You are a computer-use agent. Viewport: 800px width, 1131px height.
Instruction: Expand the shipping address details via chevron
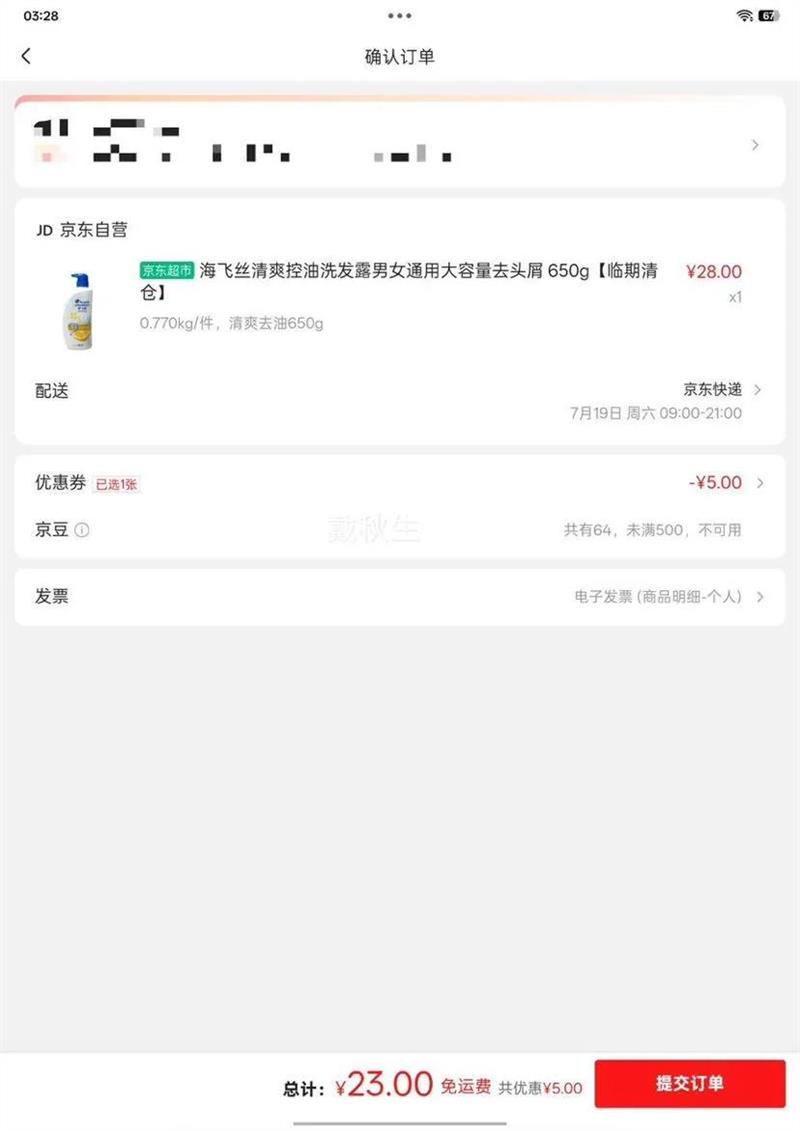coord(756,144)
